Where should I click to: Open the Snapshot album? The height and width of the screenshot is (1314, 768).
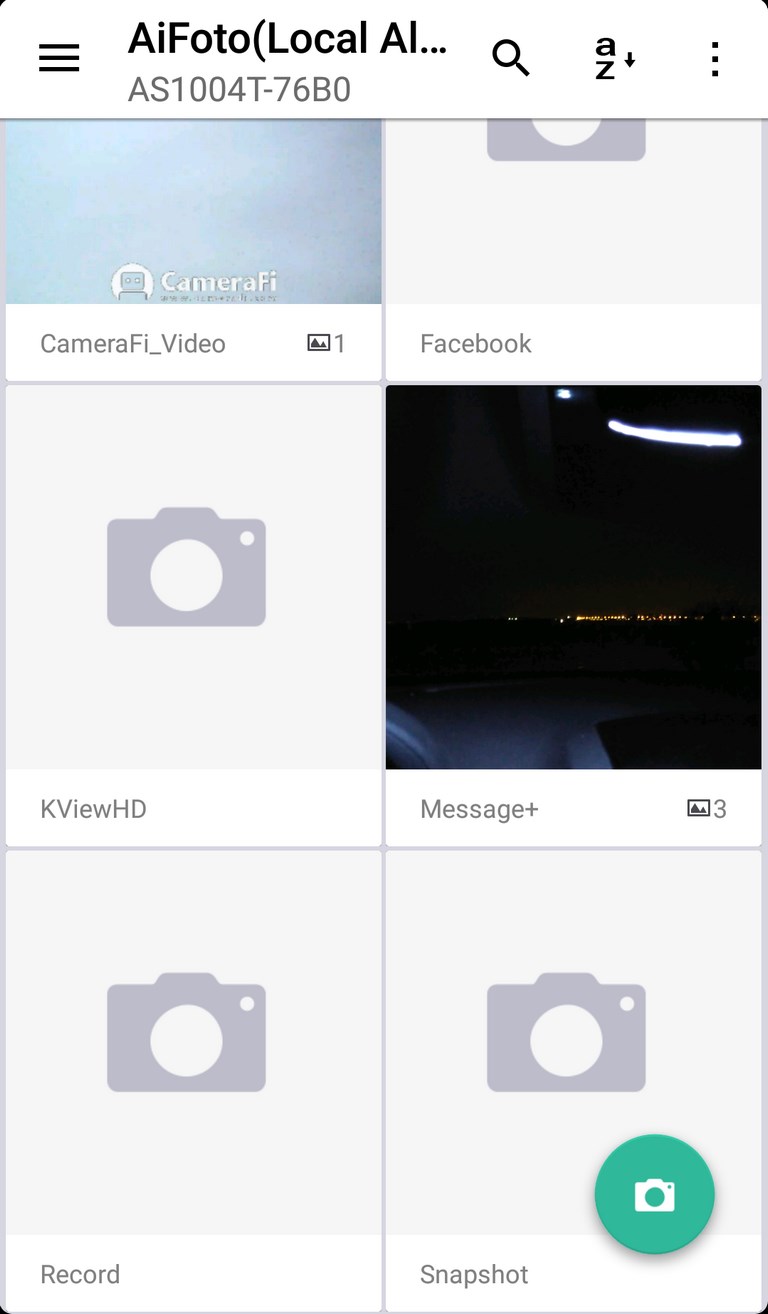(574, 1081)
